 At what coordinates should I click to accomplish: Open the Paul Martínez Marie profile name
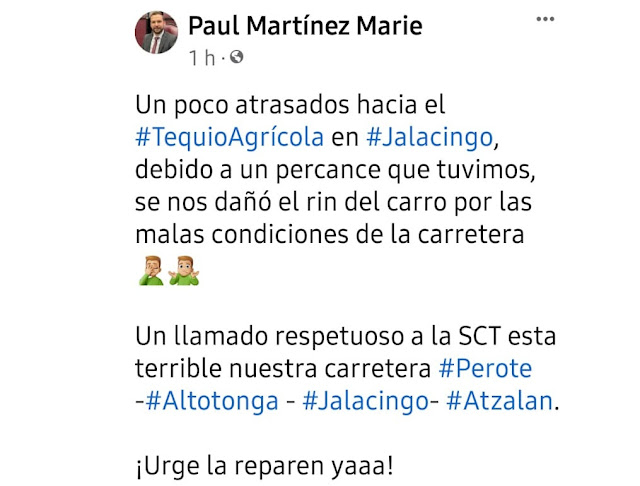tap(305, 25)
